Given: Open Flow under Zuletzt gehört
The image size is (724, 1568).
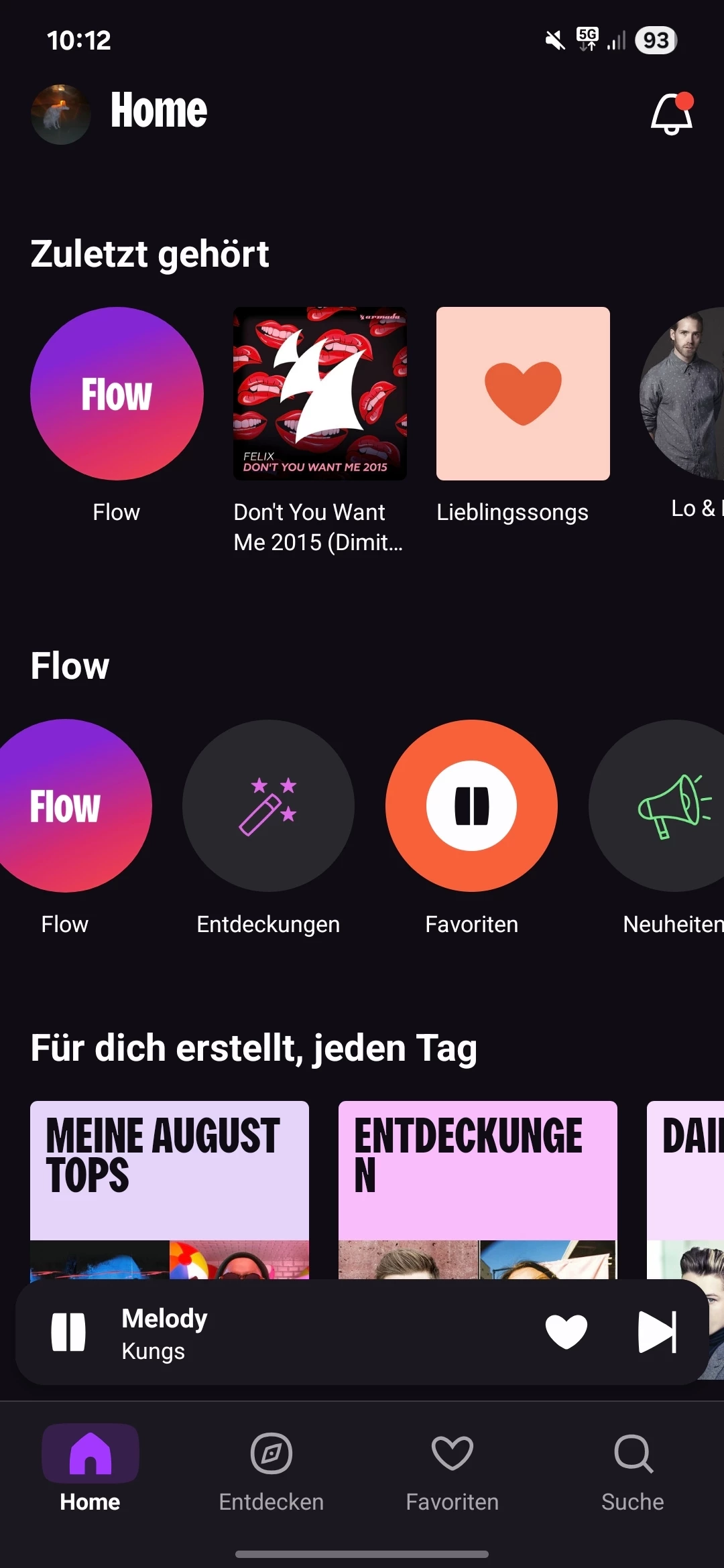Looking at the screenshot, I should point(117,394).
